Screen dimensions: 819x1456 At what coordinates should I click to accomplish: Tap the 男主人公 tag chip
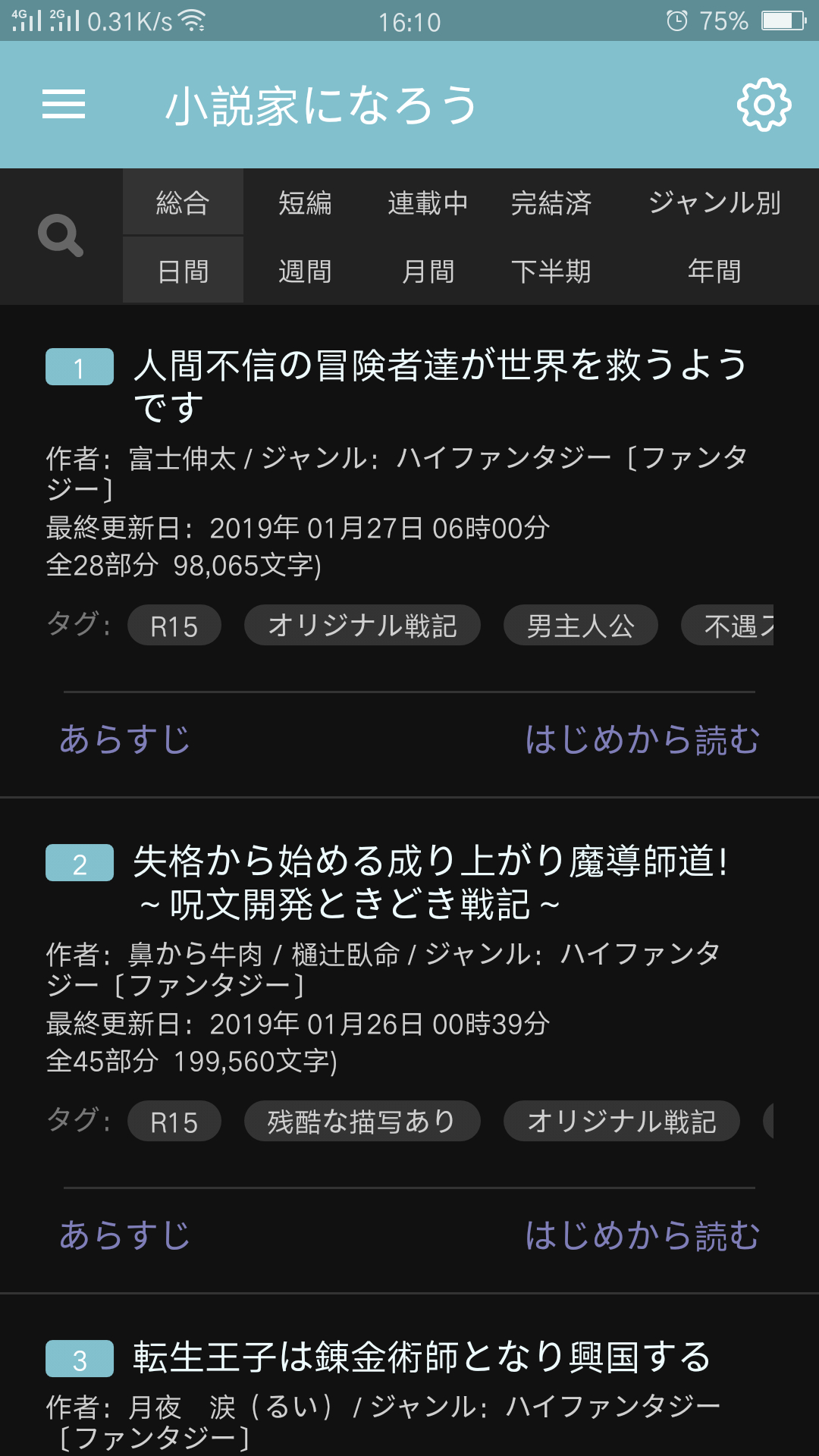pos(581,626)
